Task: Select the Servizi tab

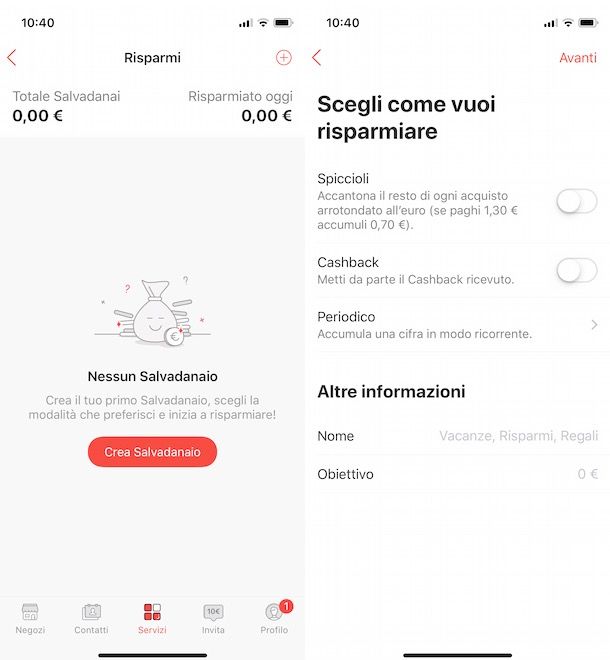Action: [x=152, y=619]
